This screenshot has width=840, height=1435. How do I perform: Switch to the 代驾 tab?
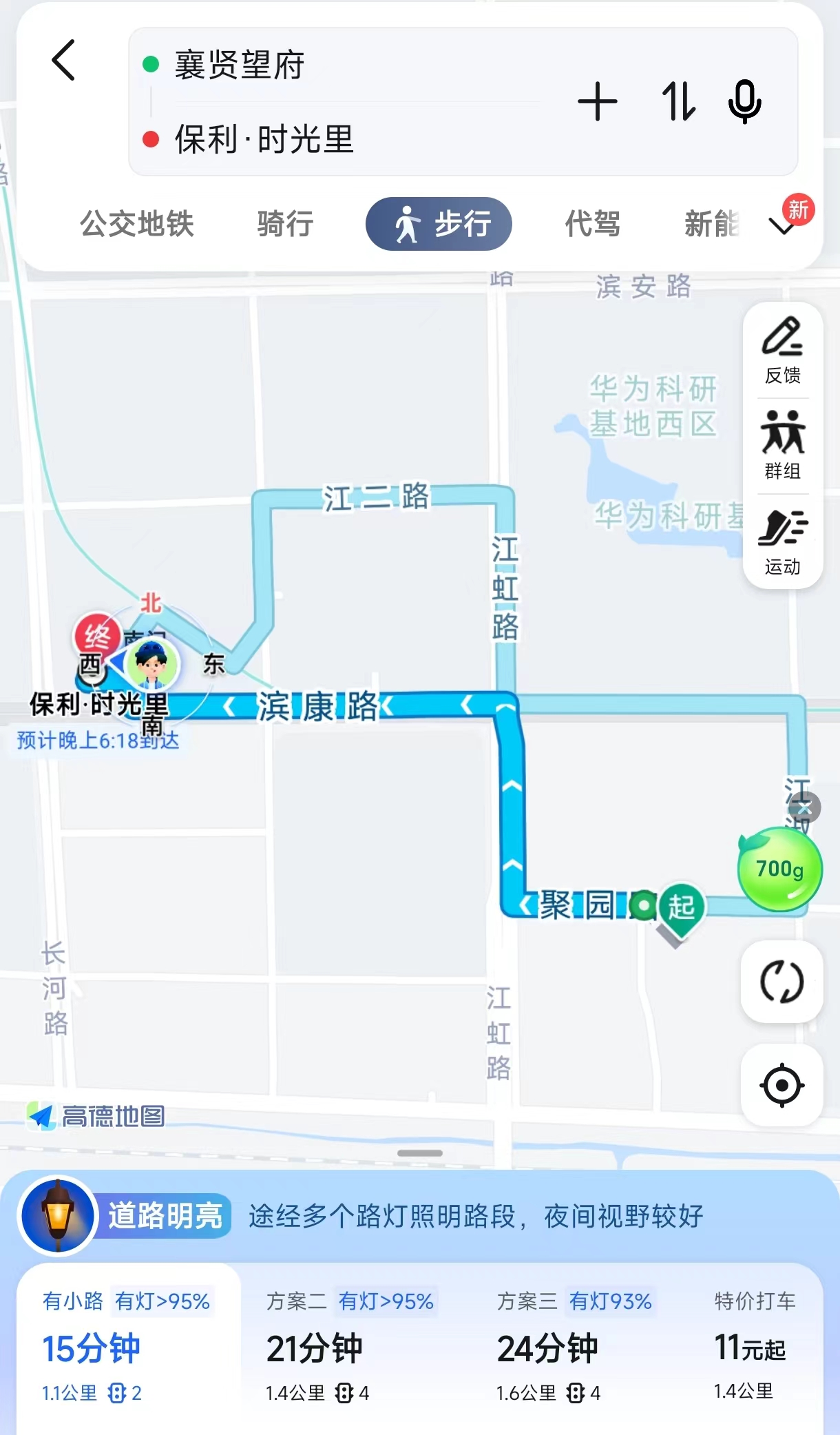point(593,224)
